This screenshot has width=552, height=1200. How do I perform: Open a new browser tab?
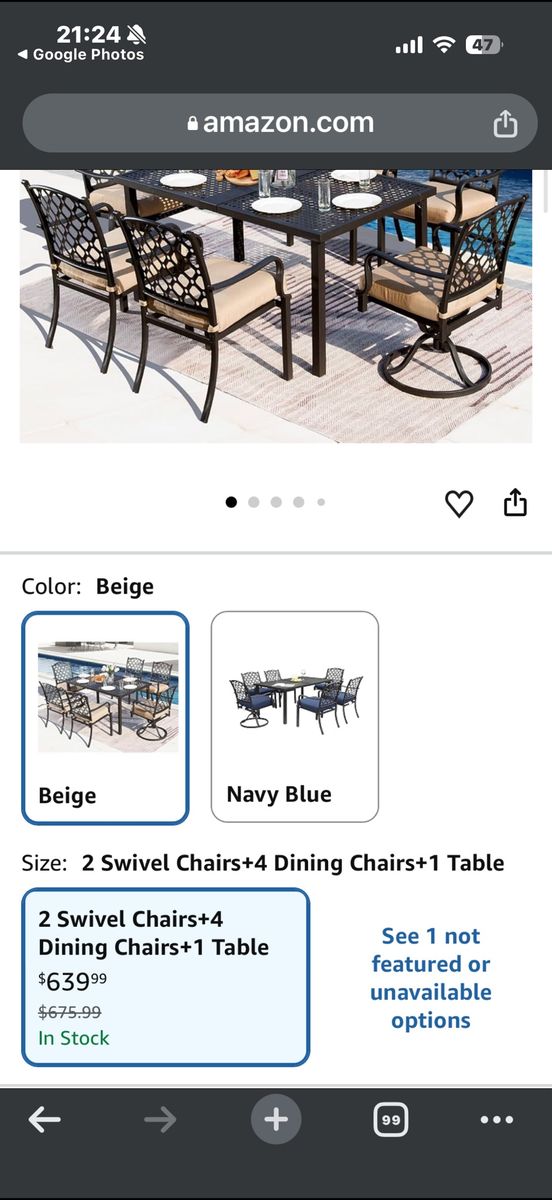point(276,1120)
